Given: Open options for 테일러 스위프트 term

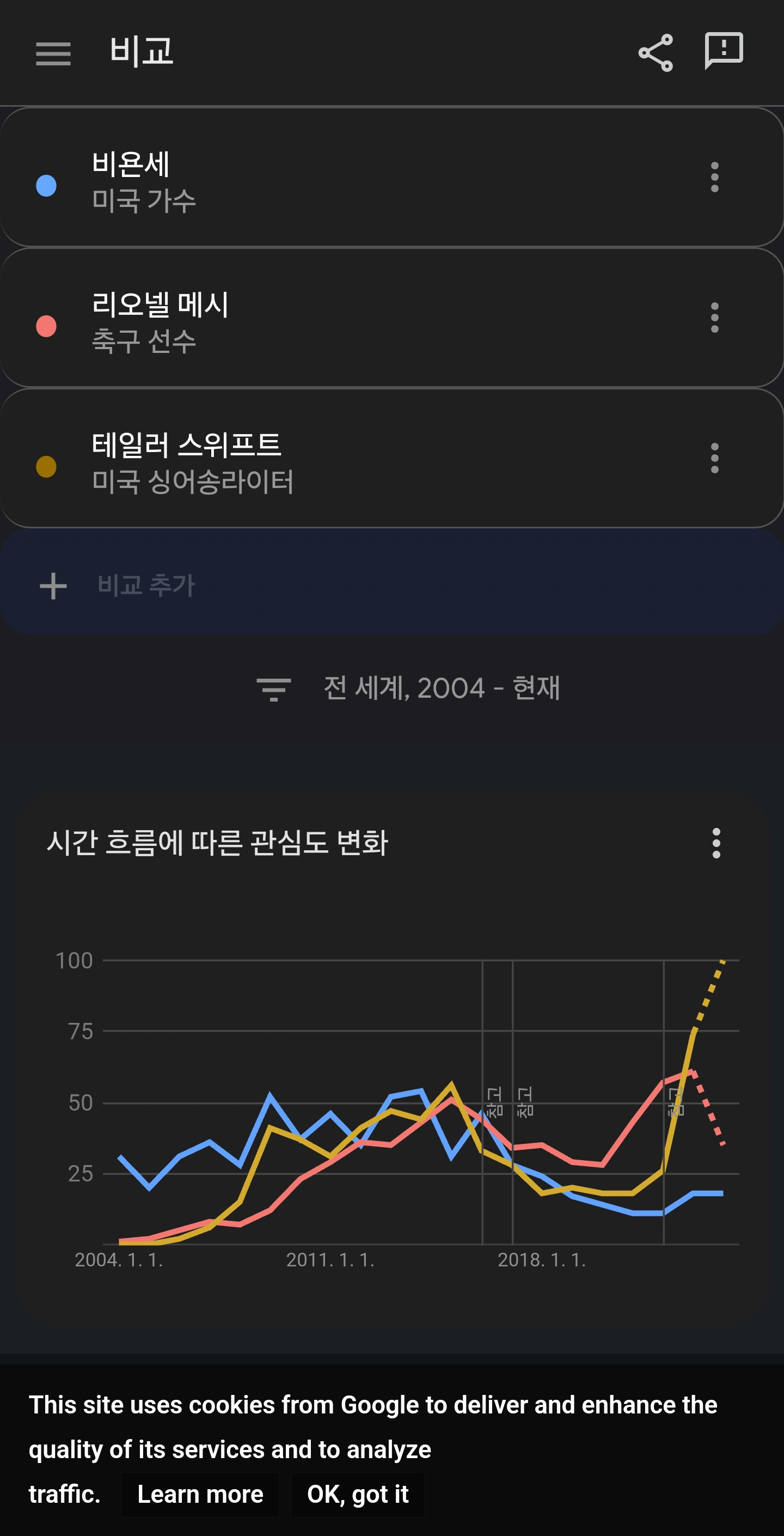Looking at the screenshot, I should (x=714, y=458).
